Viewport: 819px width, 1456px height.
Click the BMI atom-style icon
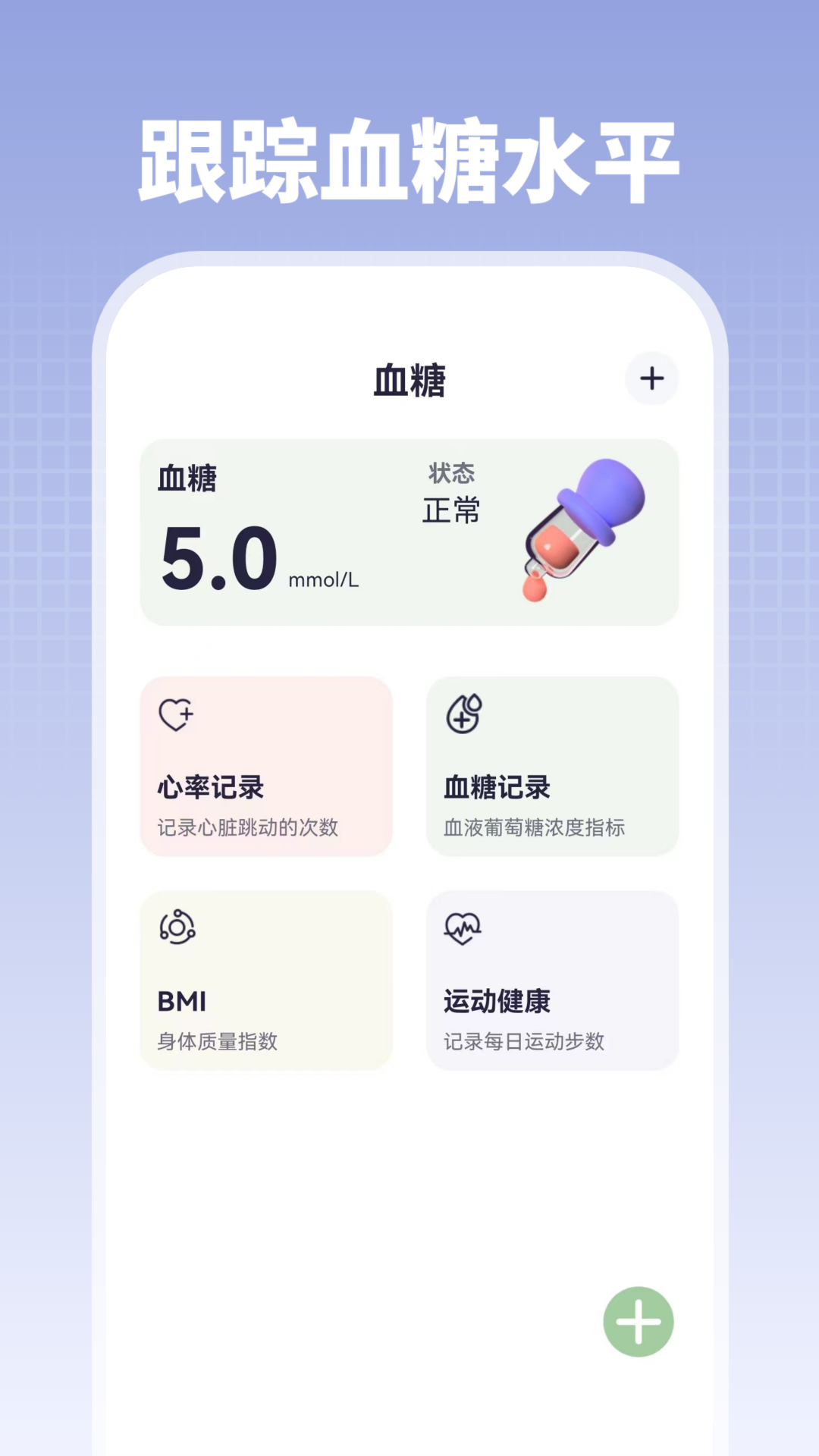point(177,927)
